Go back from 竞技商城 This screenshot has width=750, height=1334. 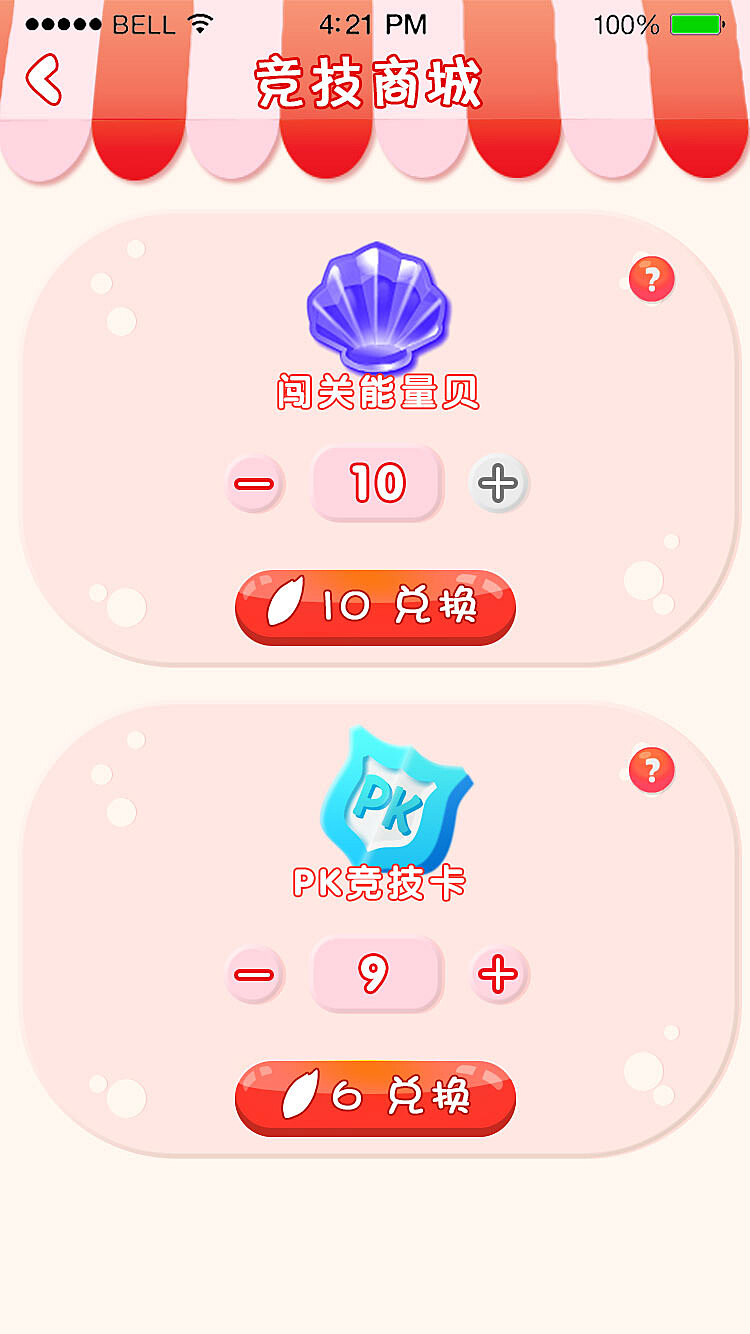[x=43, y=80]
